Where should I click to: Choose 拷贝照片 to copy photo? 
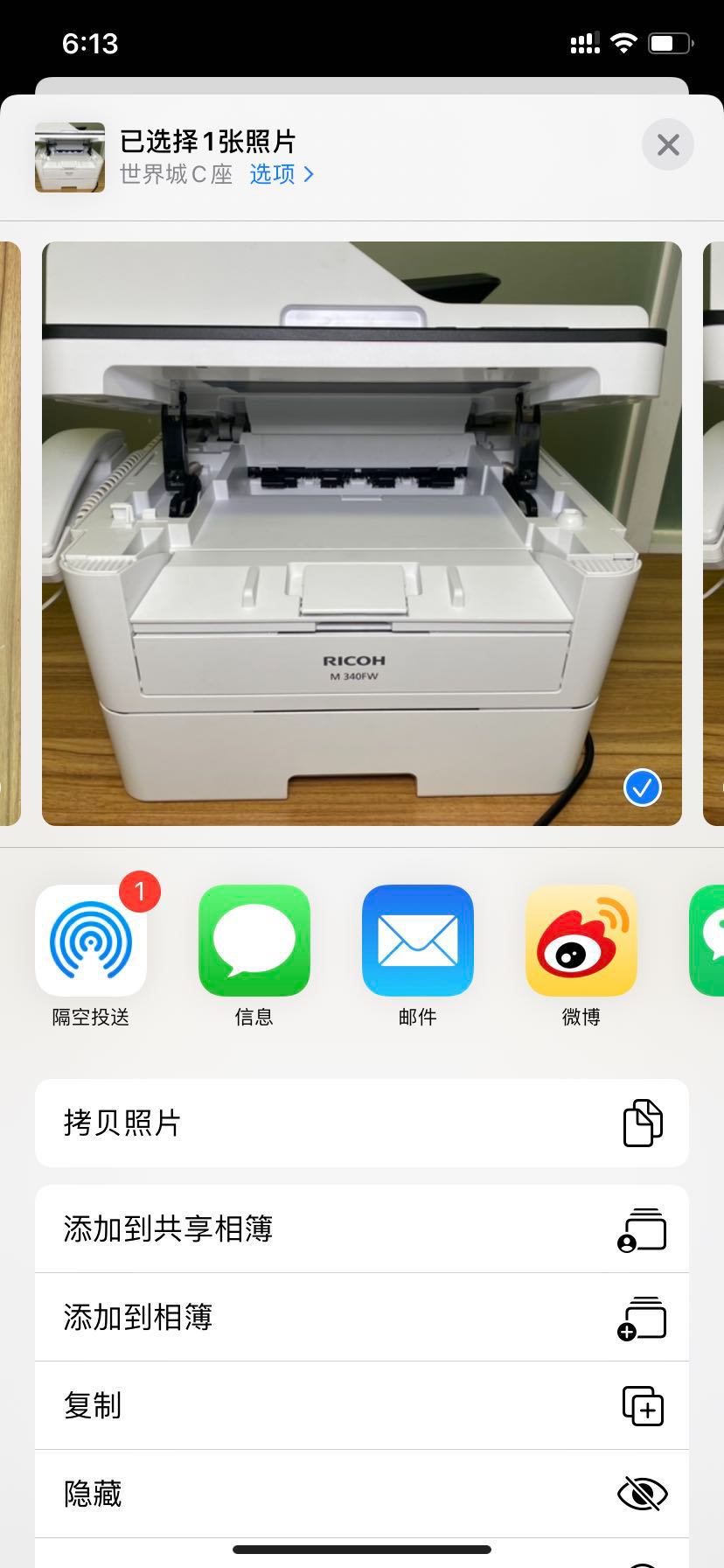click(362, 1123)
